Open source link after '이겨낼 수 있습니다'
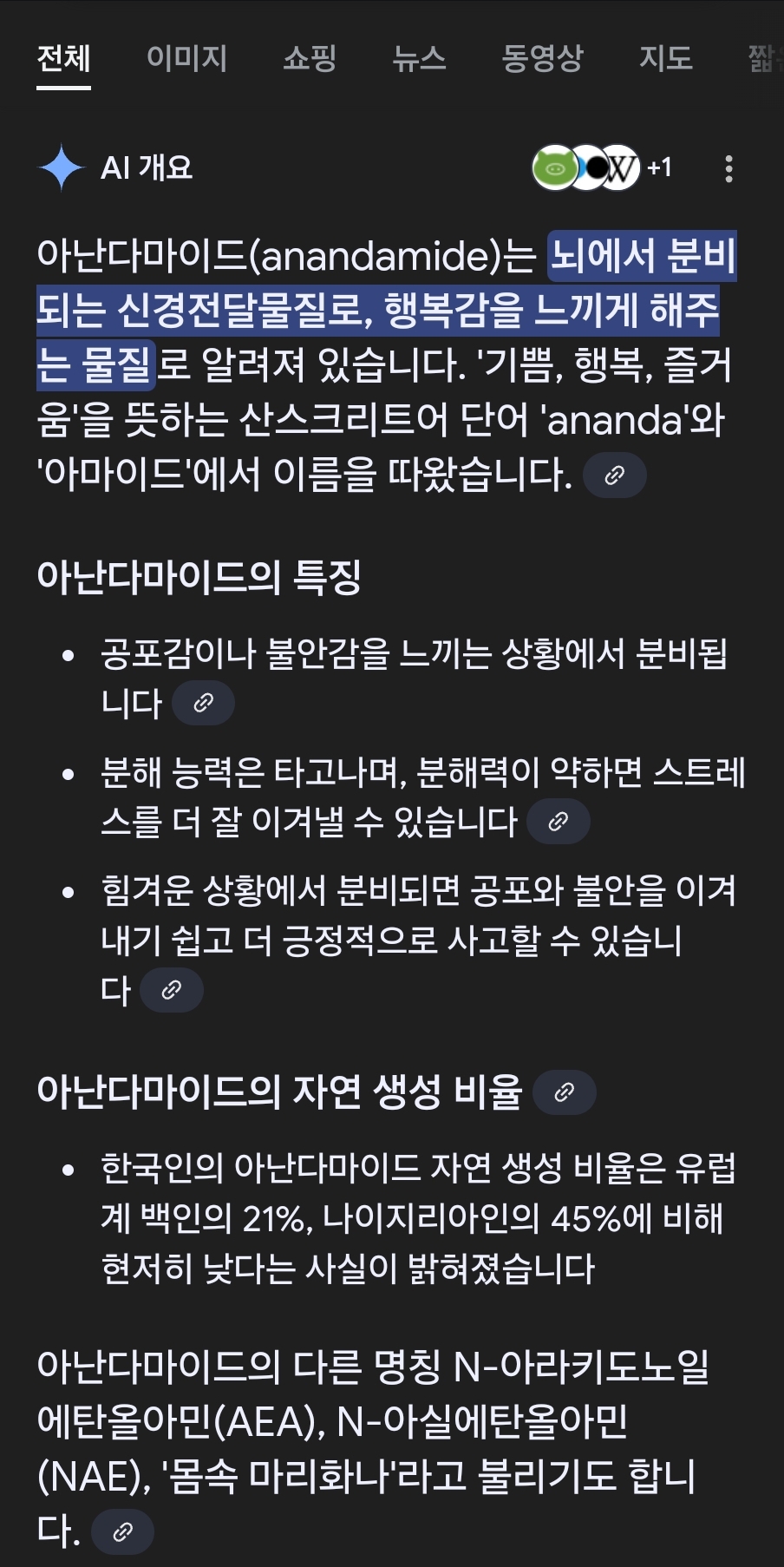784x1567 pixels. [x=559, y=822]
